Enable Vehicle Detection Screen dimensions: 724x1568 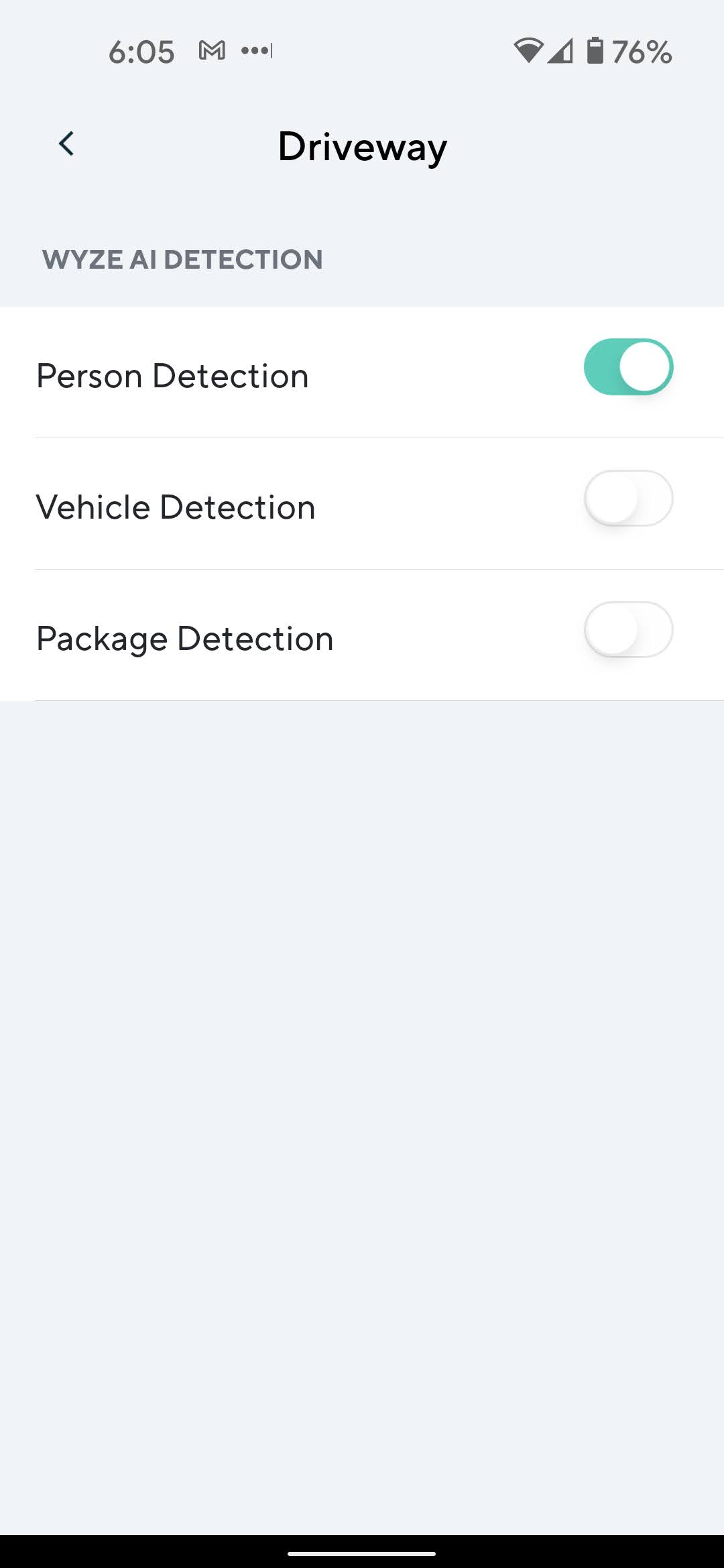pyautogui.click(x=628, y=499)
